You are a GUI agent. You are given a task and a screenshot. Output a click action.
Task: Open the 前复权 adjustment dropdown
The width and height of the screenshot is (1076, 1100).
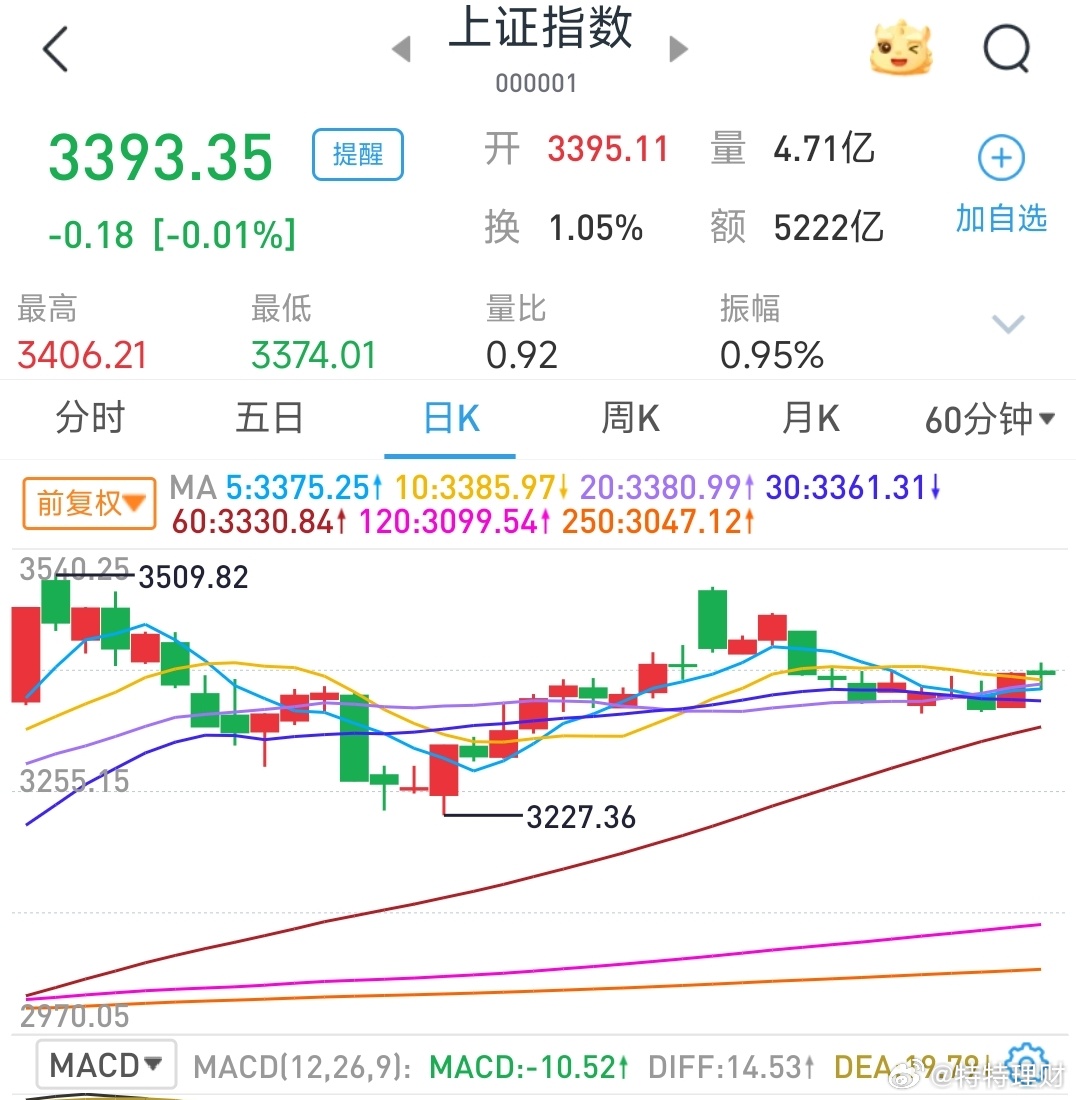[x=90, y=503]
